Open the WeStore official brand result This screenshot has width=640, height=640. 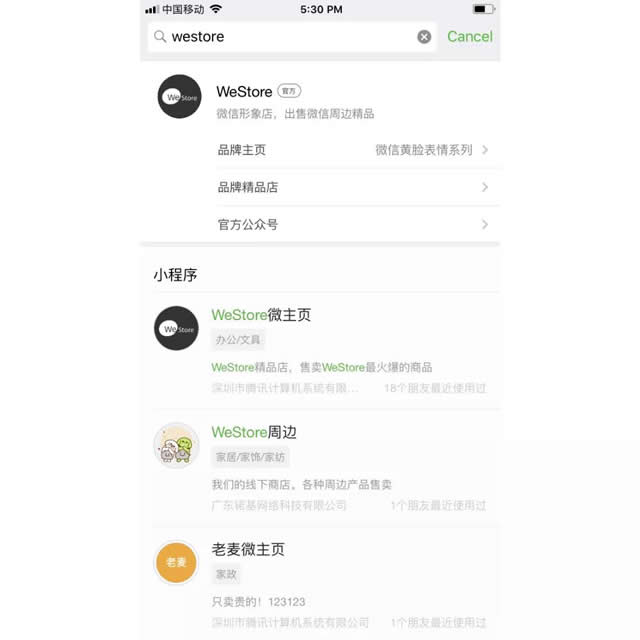pyautogui.click(x=300, y=99)
